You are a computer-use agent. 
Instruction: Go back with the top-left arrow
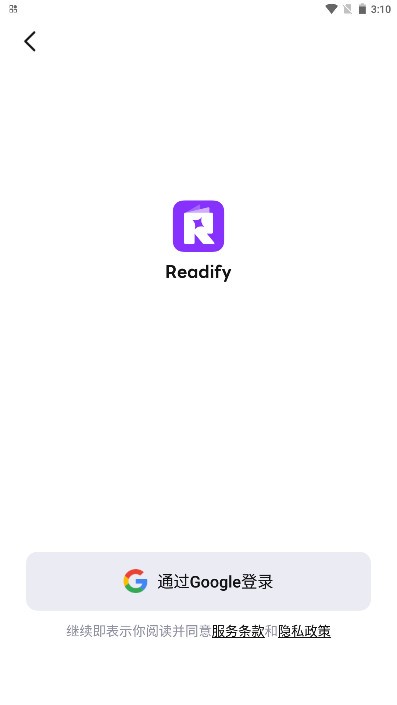[x=30, y=41]
